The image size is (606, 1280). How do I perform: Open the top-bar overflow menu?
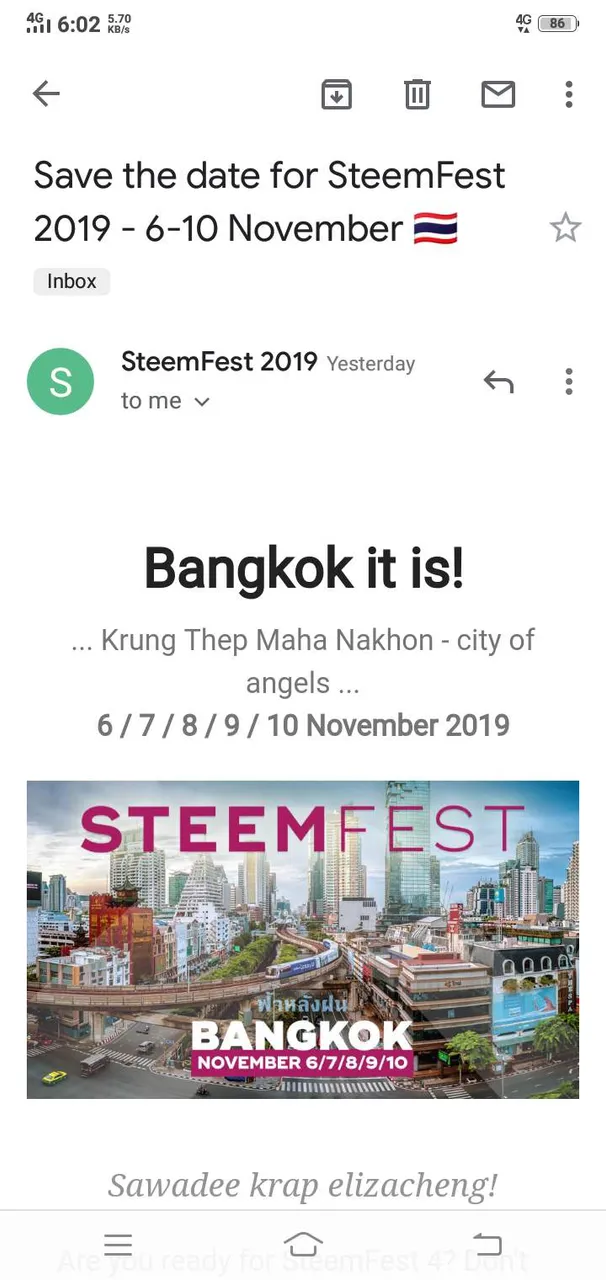tap(568, 94)
